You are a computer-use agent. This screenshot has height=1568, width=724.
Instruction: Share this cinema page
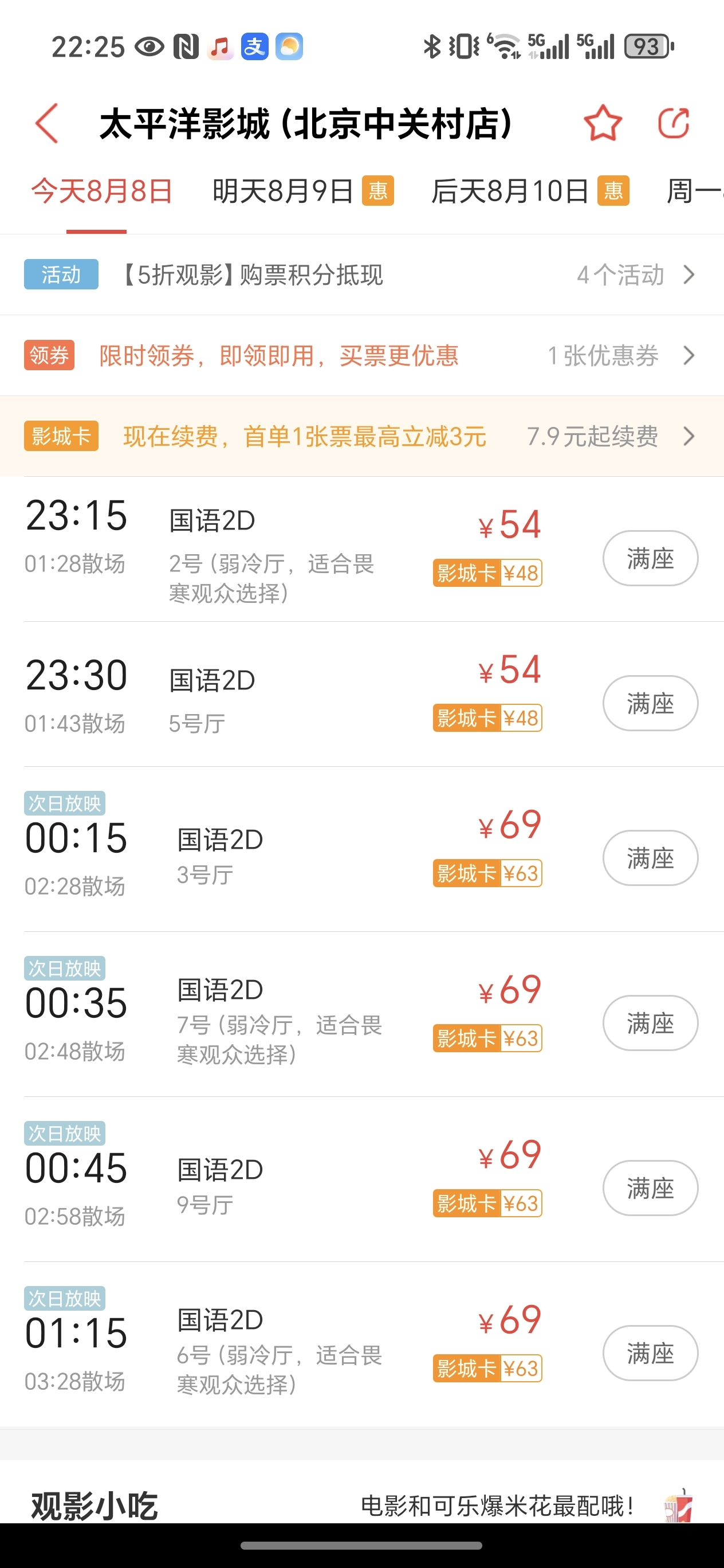click(674, 124)
